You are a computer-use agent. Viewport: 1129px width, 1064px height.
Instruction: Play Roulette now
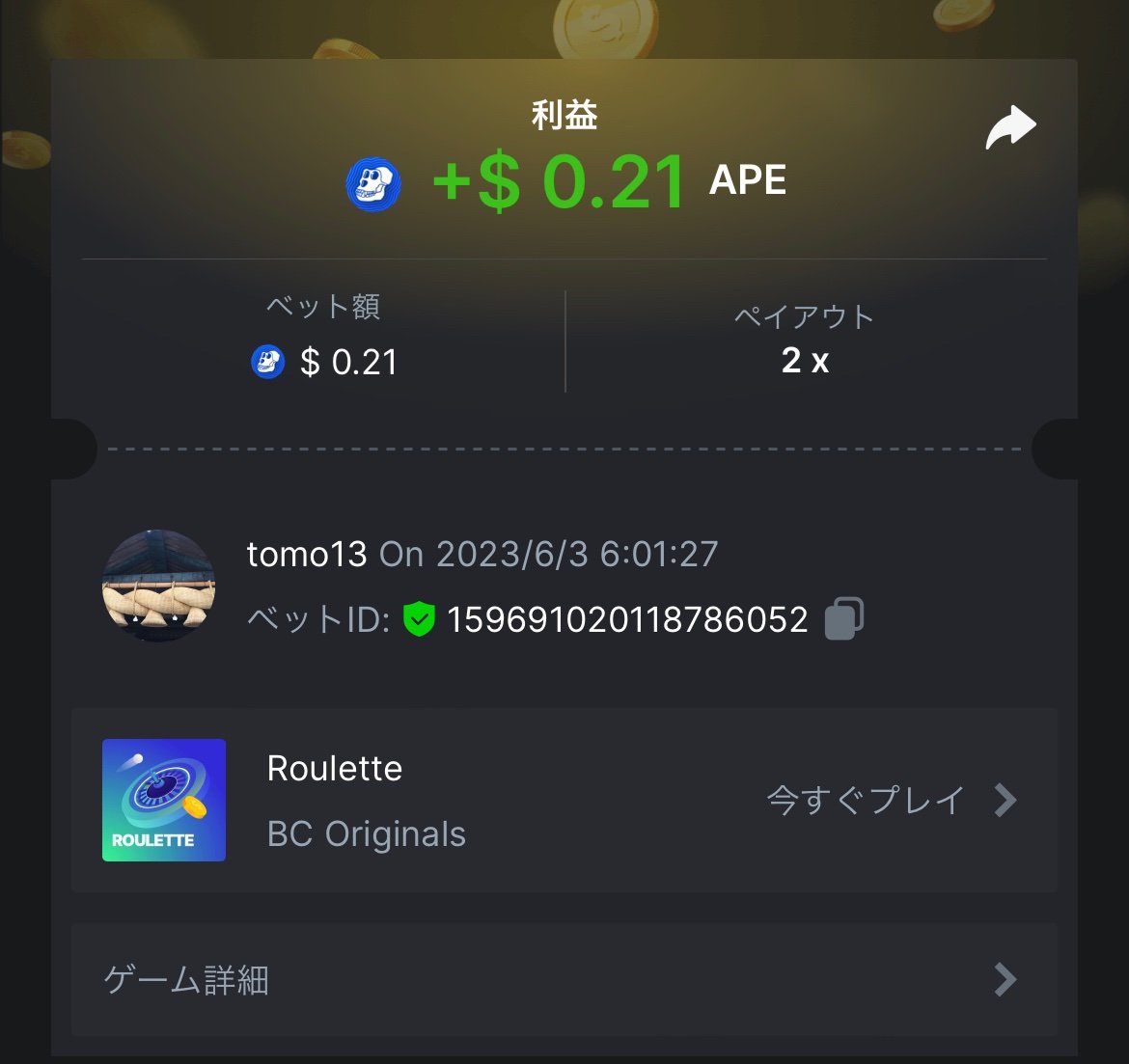point(890,800)
